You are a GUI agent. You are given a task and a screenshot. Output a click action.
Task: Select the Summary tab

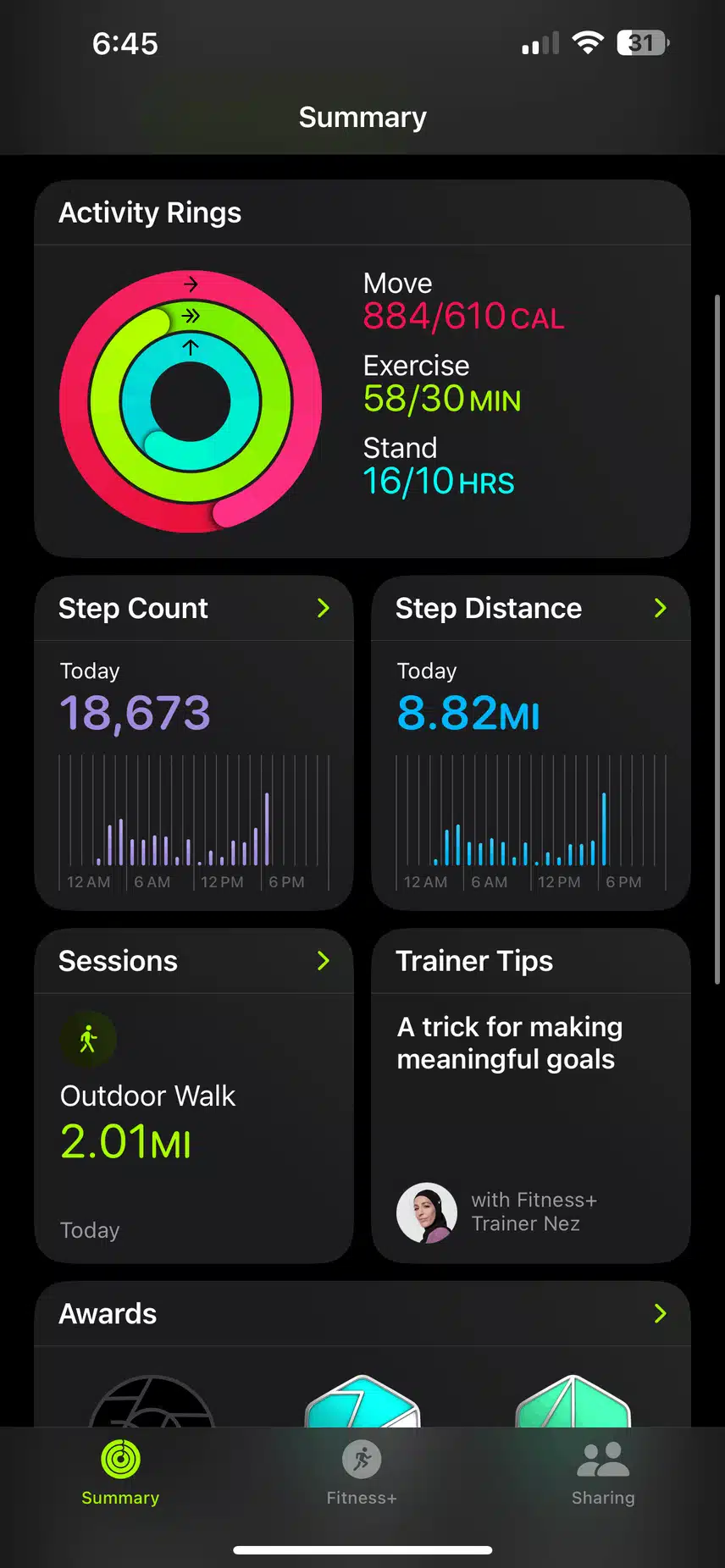[x=120, y=1473]
